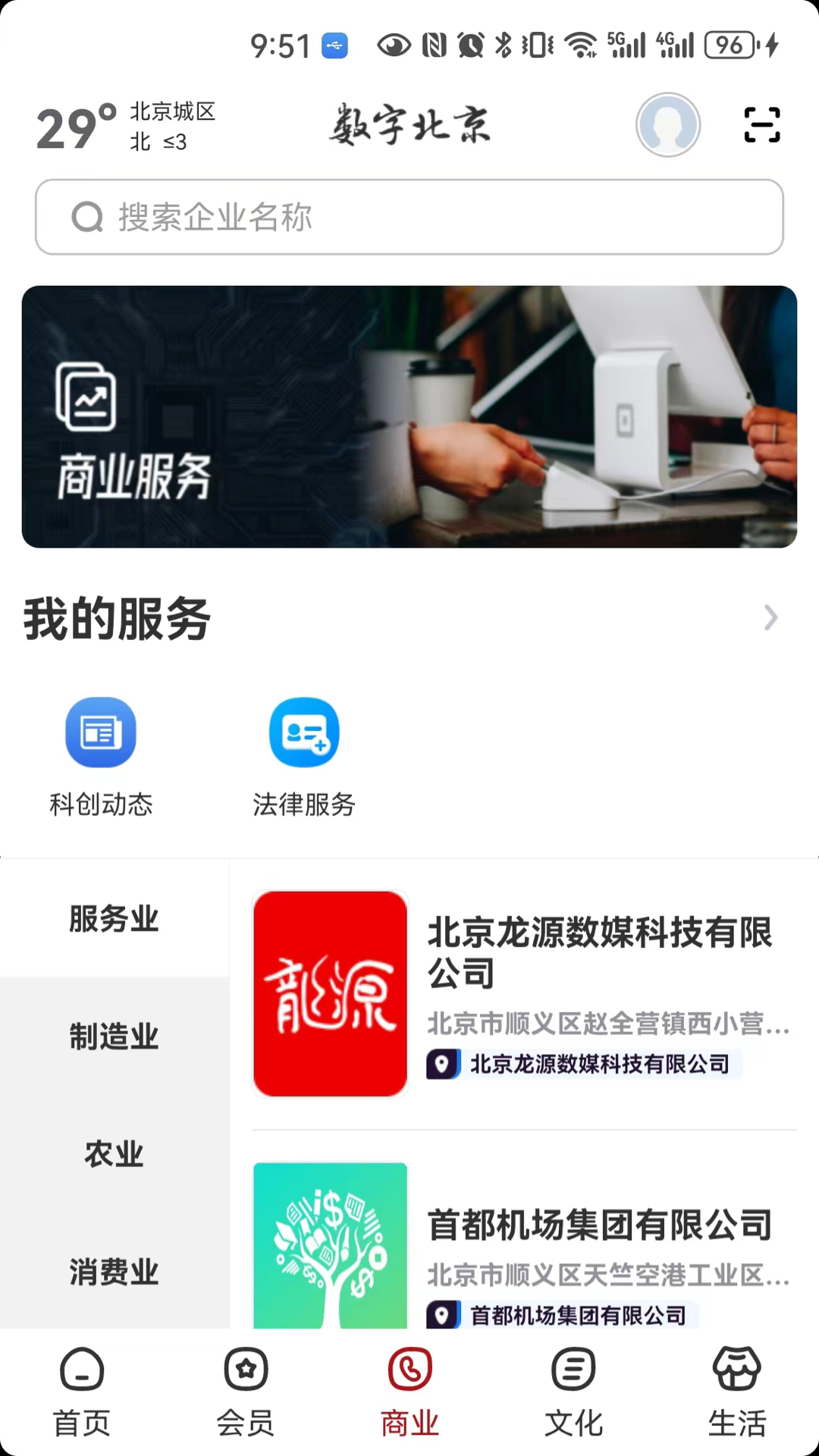
Task: Open 科创动态 service icon
Action: click(x=100, y=732)
